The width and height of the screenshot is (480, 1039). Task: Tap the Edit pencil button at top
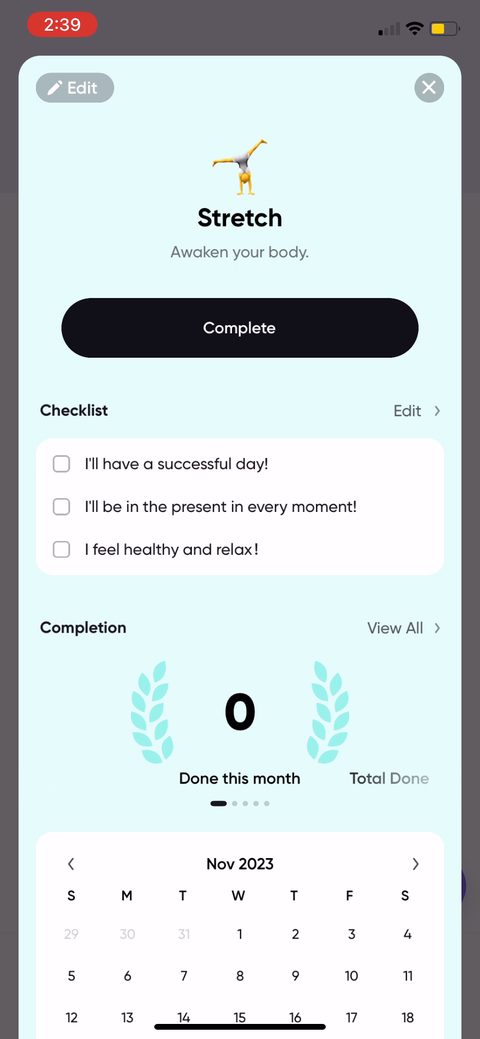(x=75, y=88)
